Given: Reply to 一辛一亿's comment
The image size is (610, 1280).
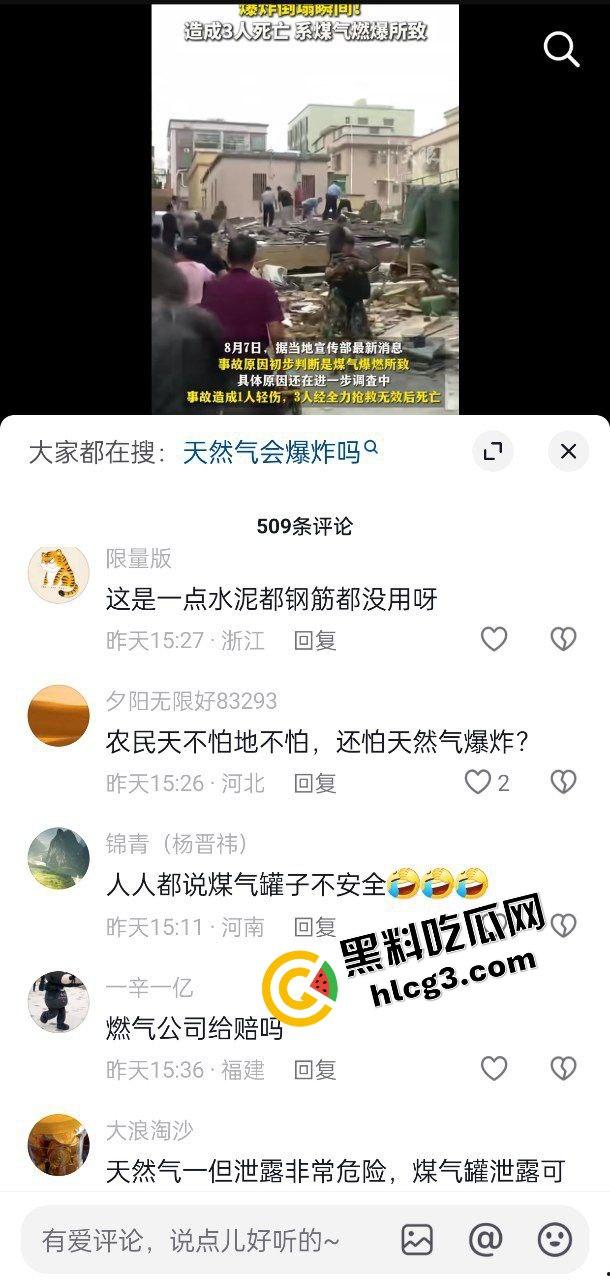Looking at the screenshot, I should (x=315, y=1070).
